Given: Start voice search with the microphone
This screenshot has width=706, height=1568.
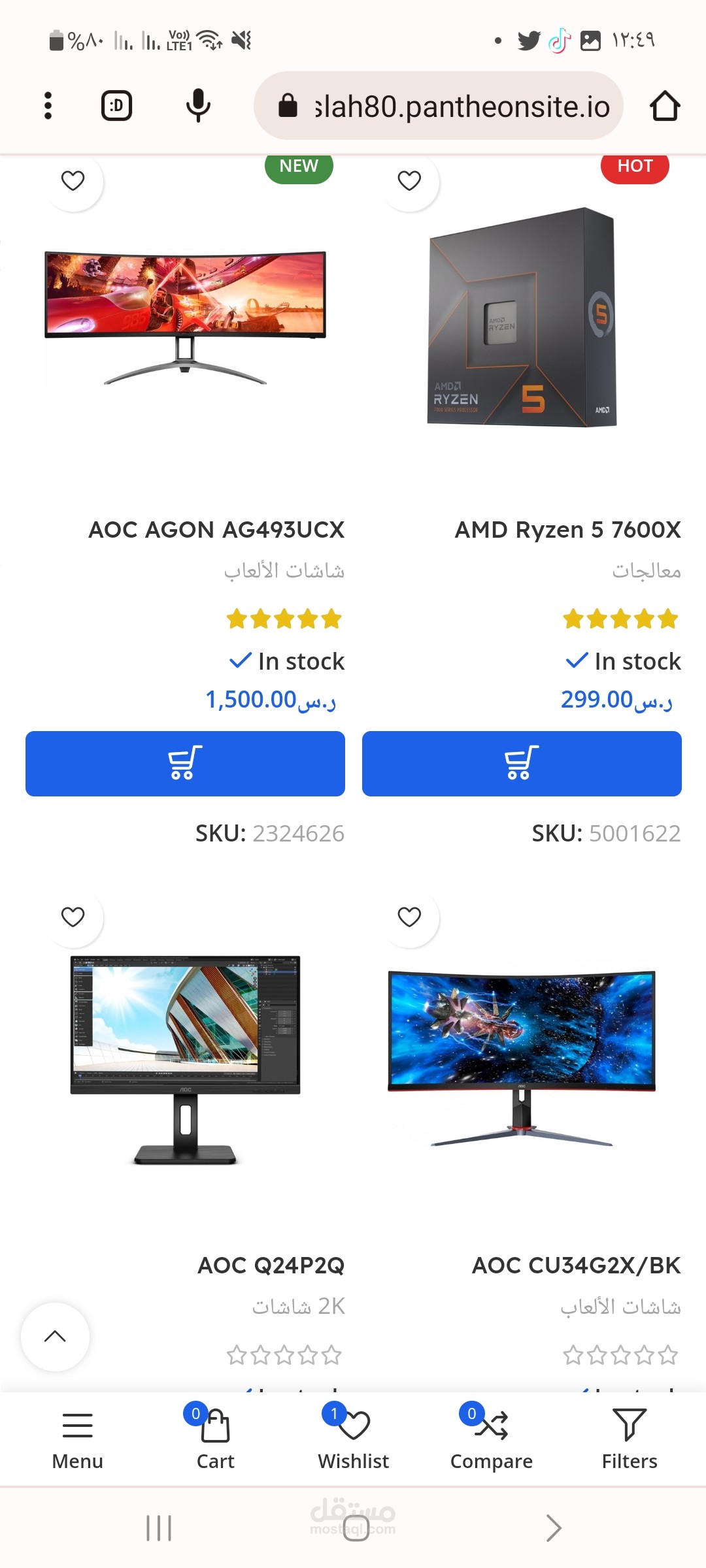Looking at the screenshot, I should tap(198, 106).
